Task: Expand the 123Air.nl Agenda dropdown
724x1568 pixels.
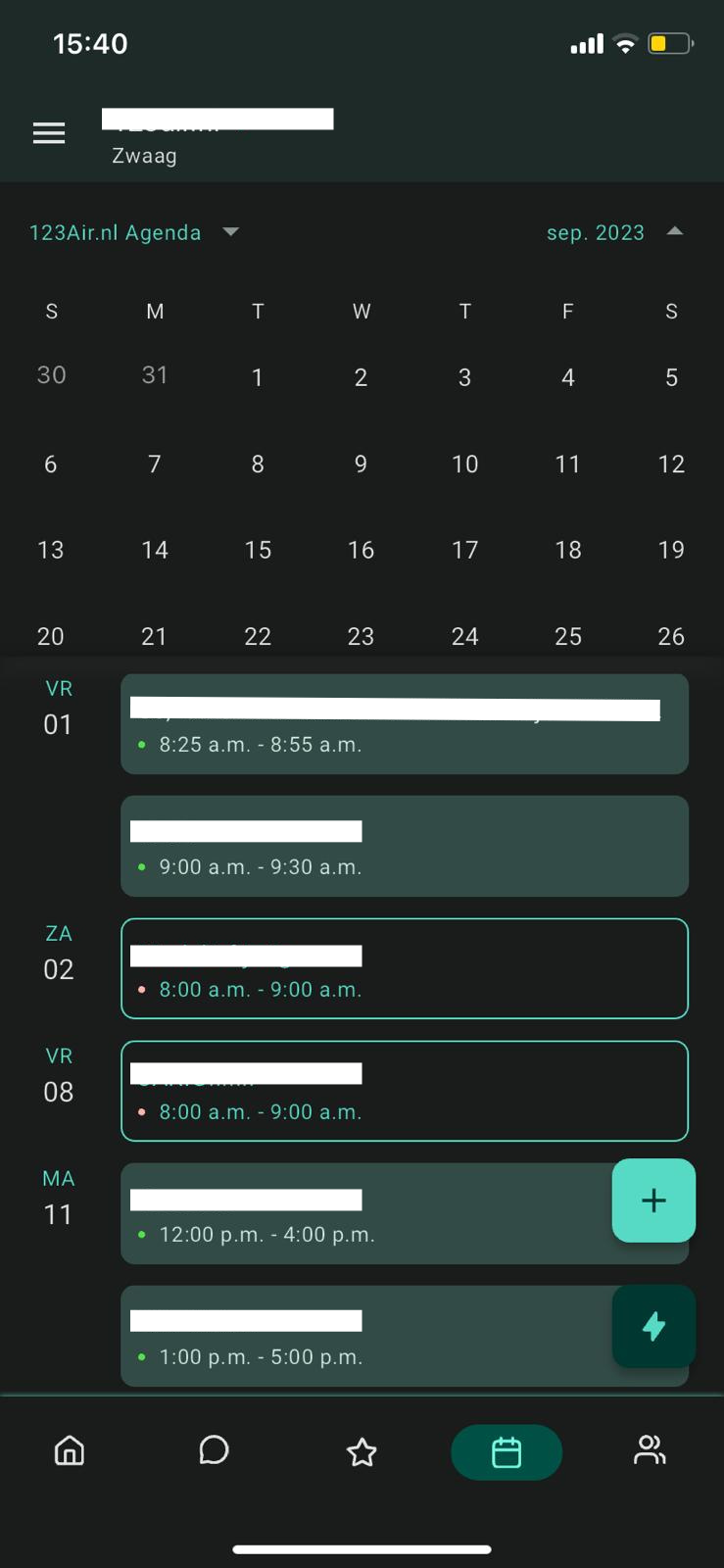Action: pos(134,232)
